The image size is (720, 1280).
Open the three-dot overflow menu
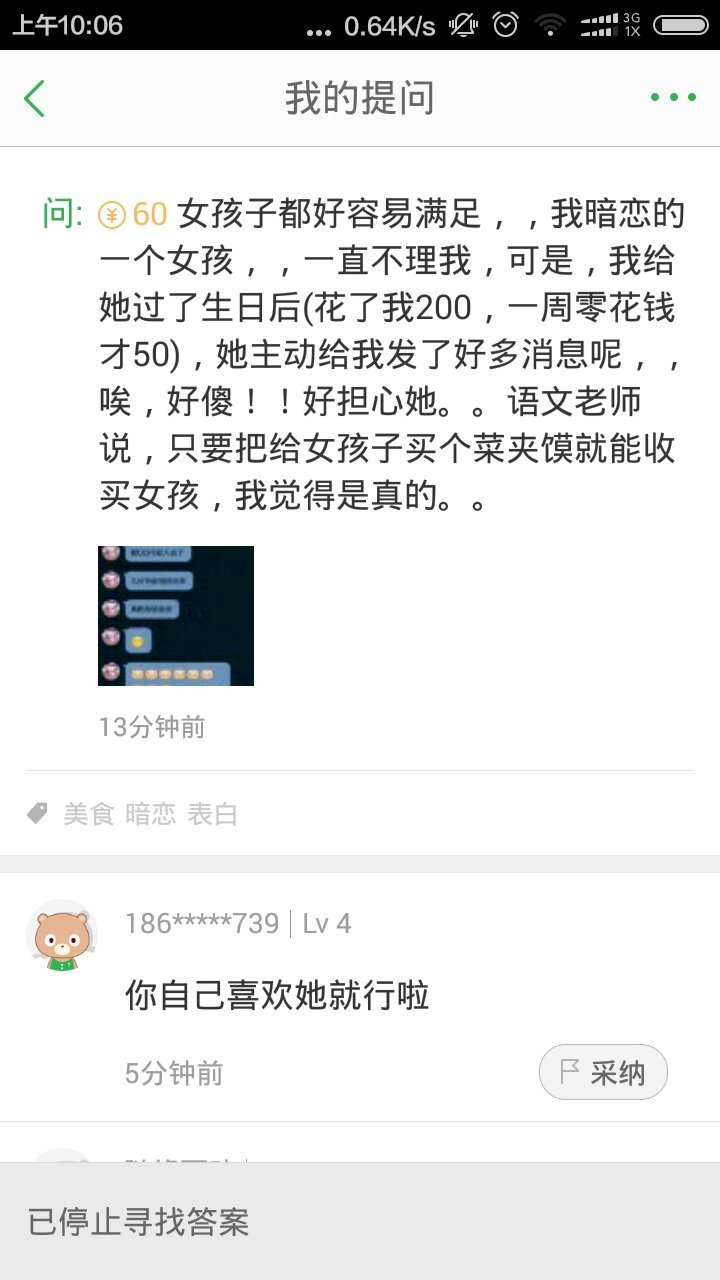tap(673, 98)
